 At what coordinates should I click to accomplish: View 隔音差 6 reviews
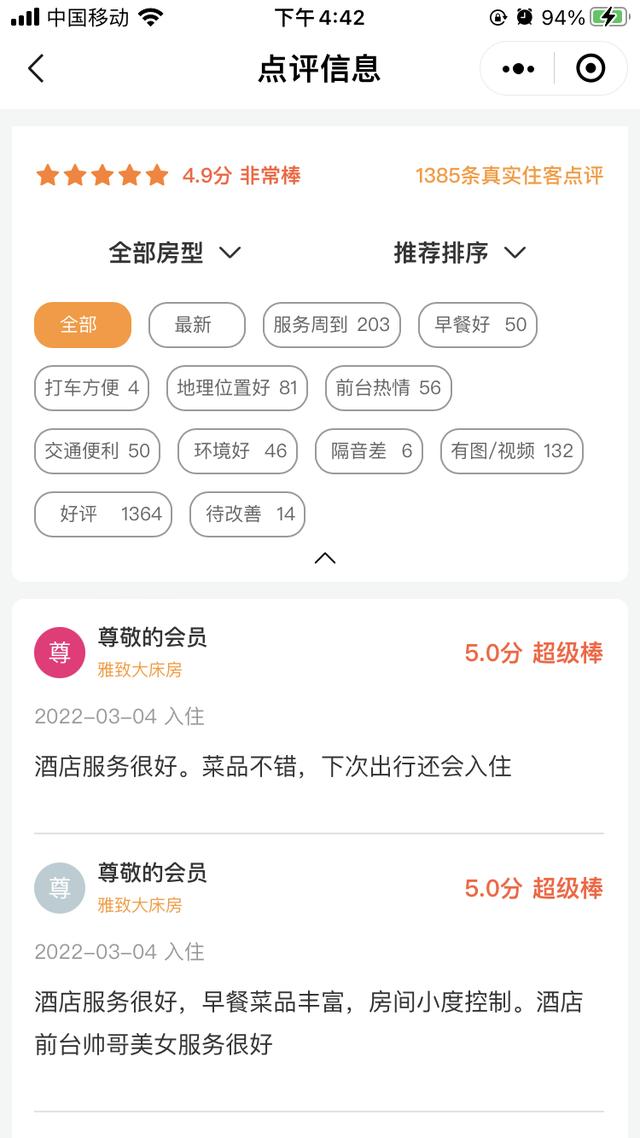point(369,451)
